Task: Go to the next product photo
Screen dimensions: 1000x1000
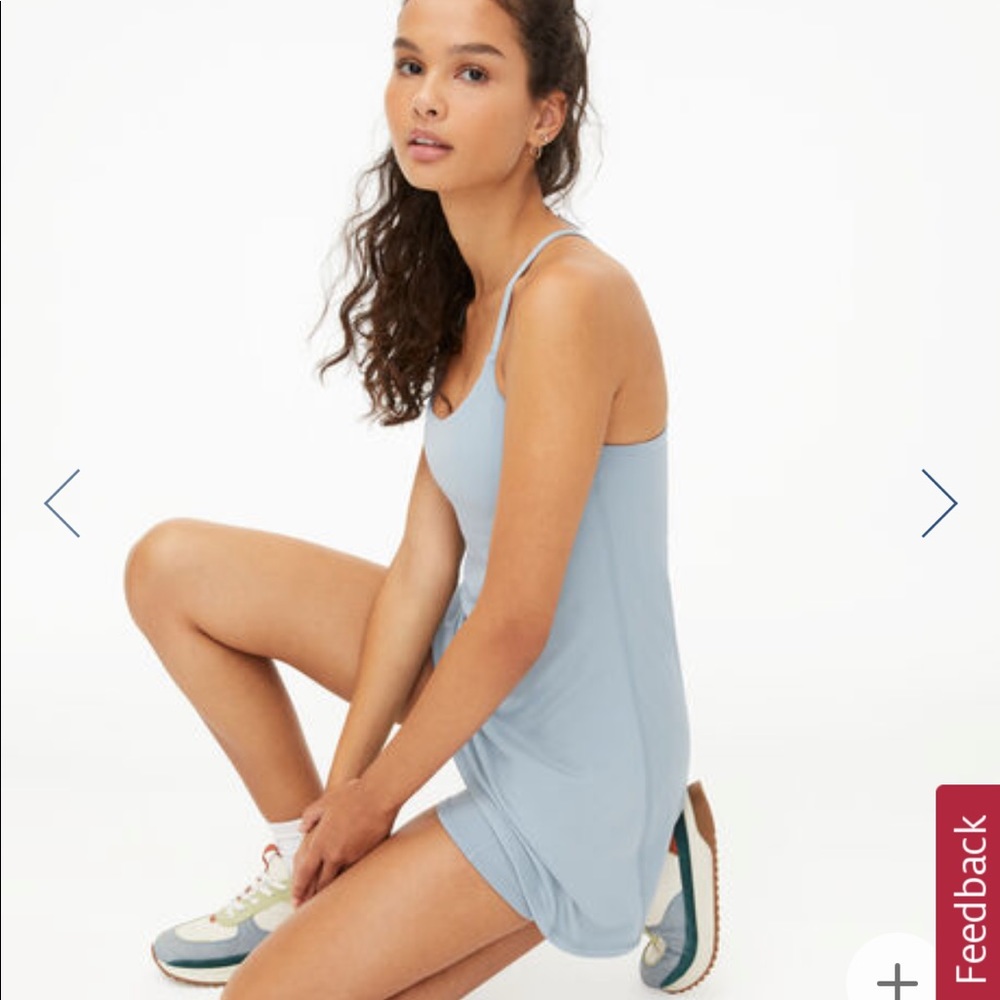Action: (938, 503)
